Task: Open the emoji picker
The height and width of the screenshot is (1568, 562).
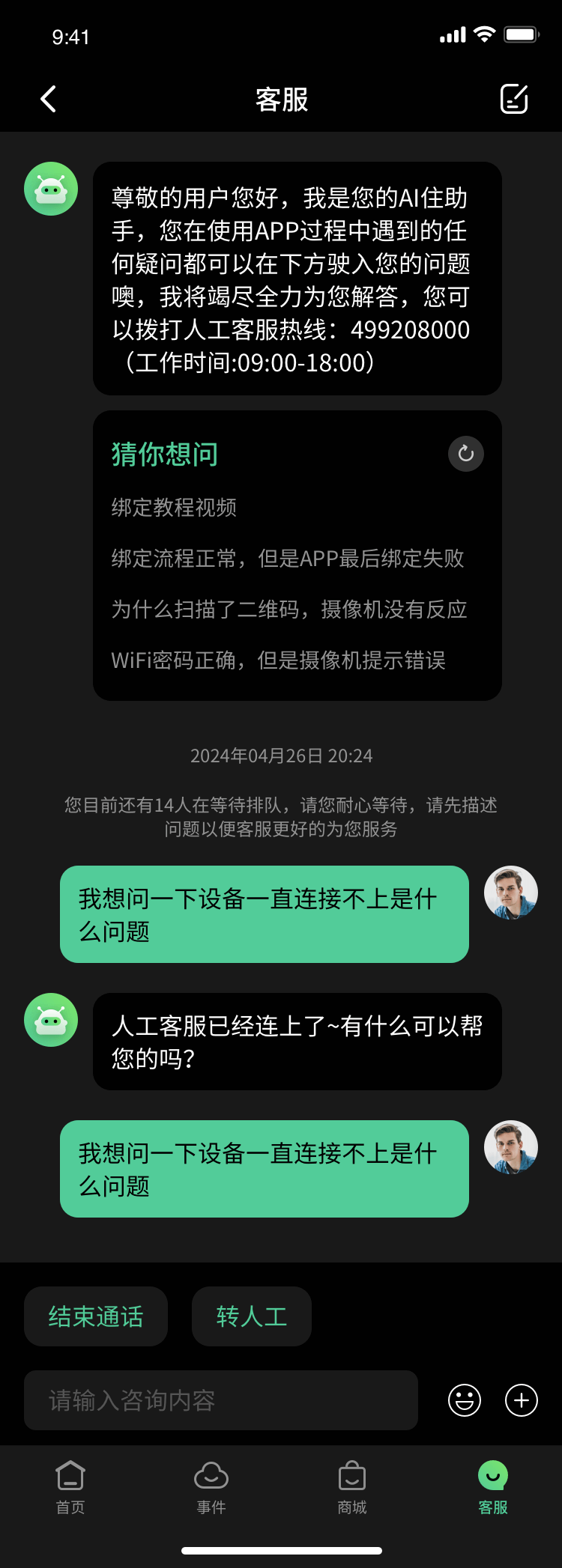Action: tap(465, 1400)
